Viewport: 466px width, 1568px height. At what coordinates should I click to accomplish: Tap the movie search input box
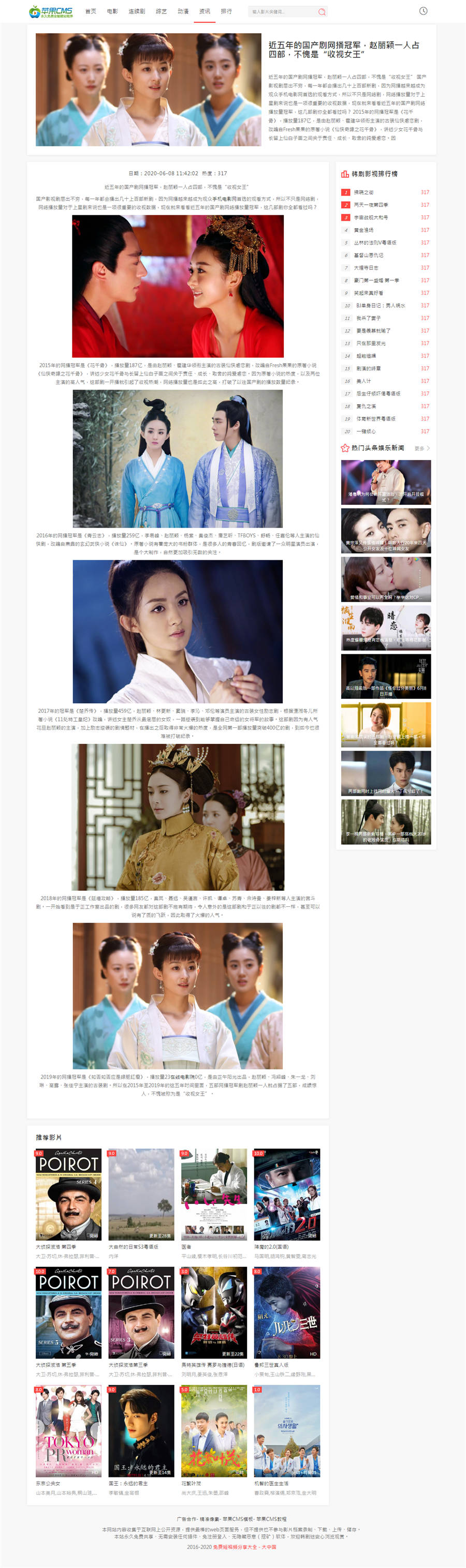pyautogui.click(x=281, y=11)
